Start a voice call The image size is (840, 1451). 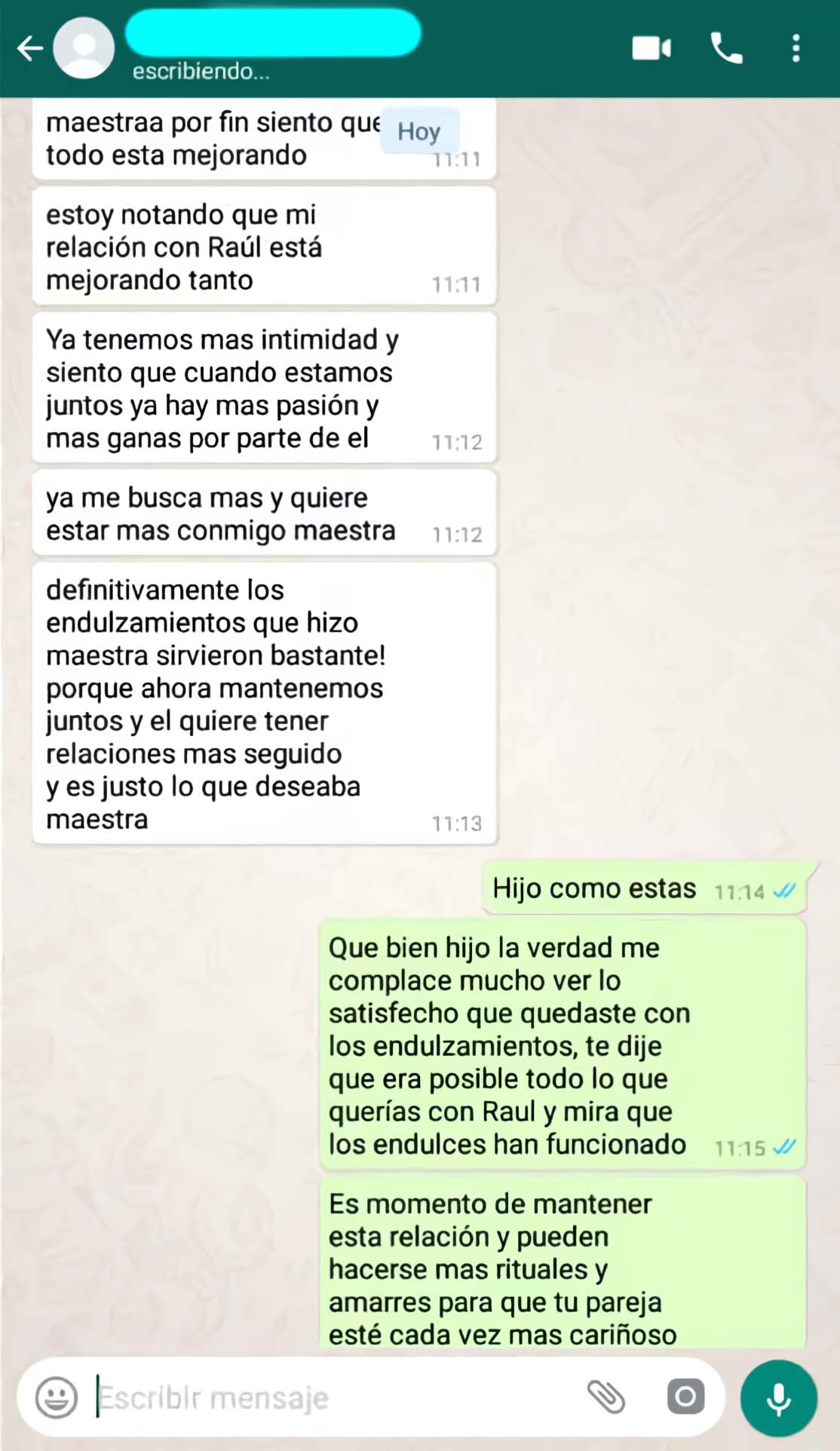[726, 48]
